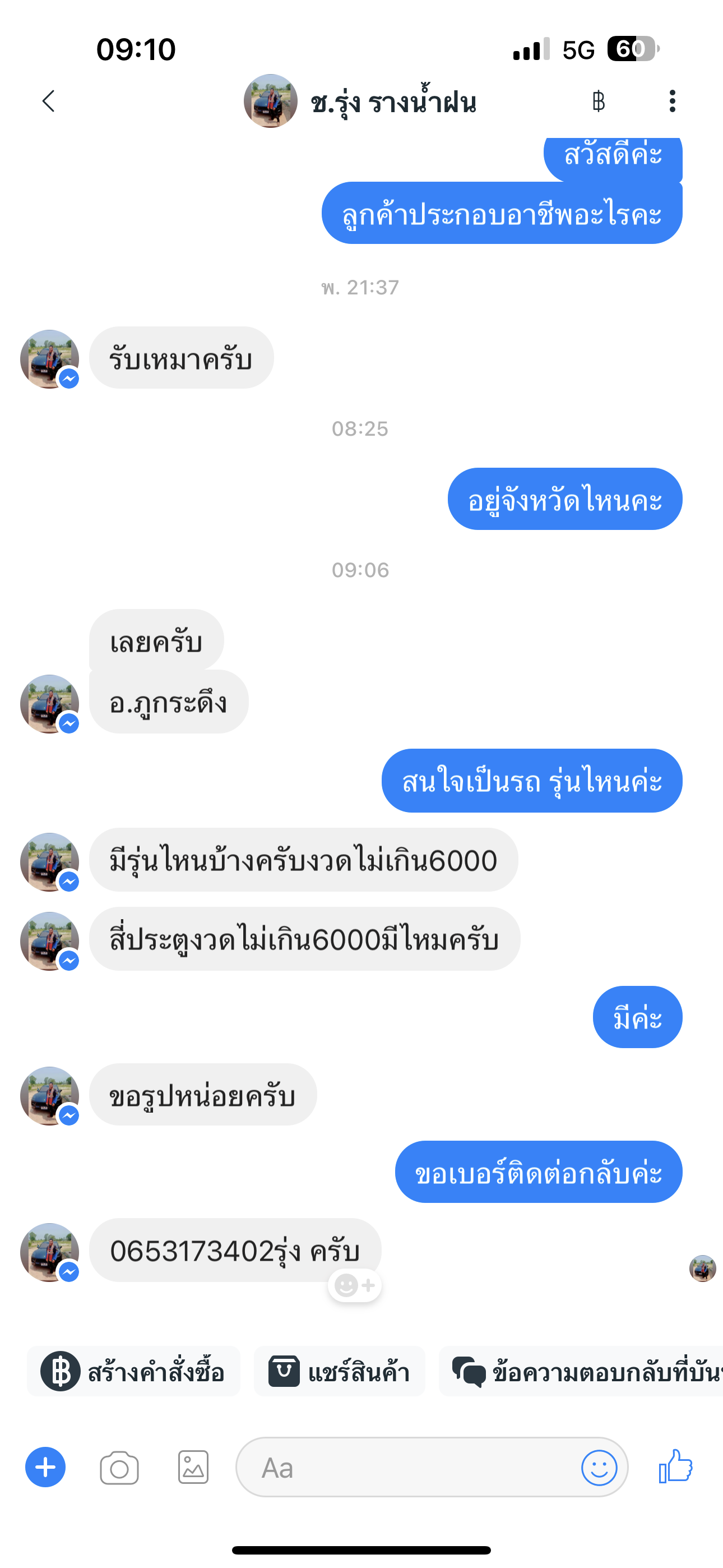Add a reaction to the 0653173402 message
The width and height of the screenshot is (723, 1568).
[x=355, y=1285]
